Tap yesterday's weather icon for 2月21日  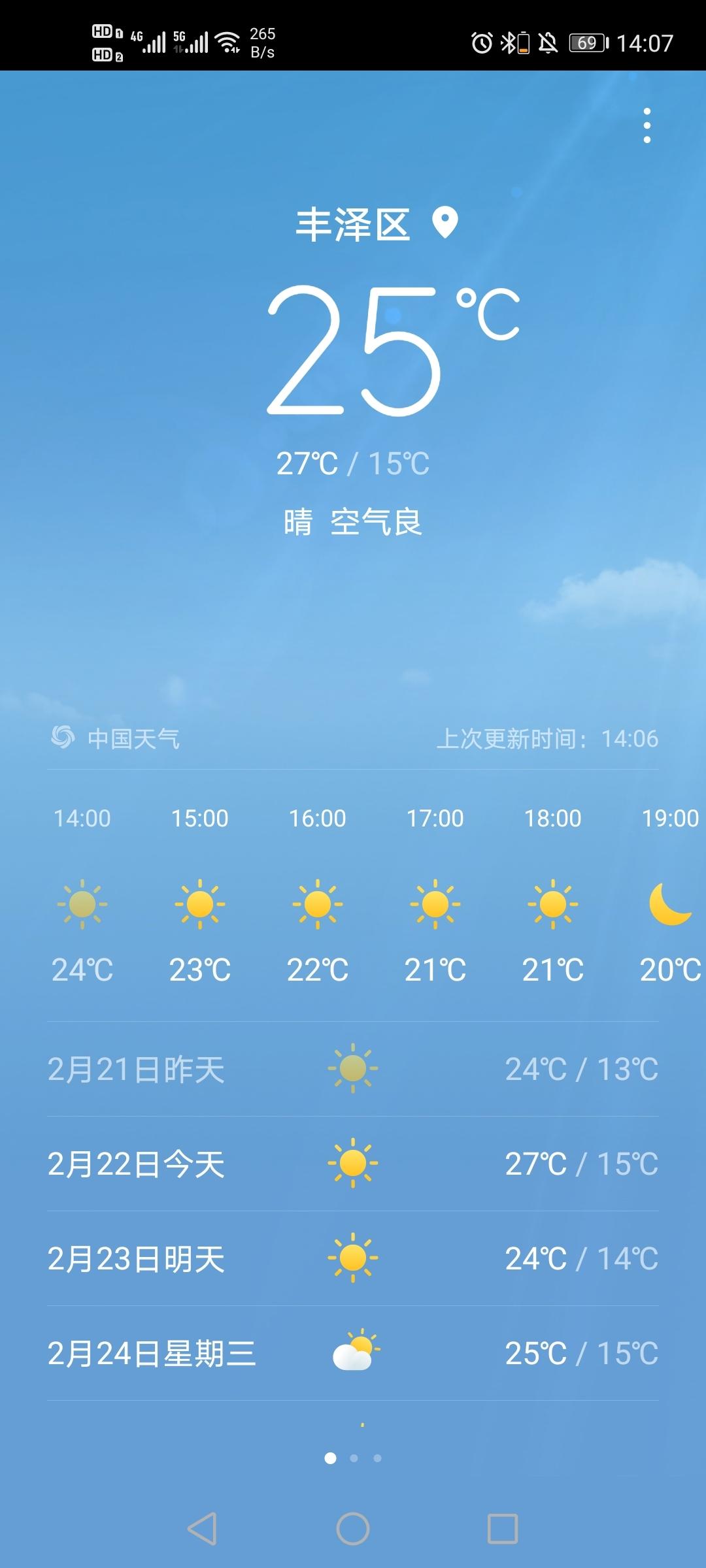[x=353, y=1068]
